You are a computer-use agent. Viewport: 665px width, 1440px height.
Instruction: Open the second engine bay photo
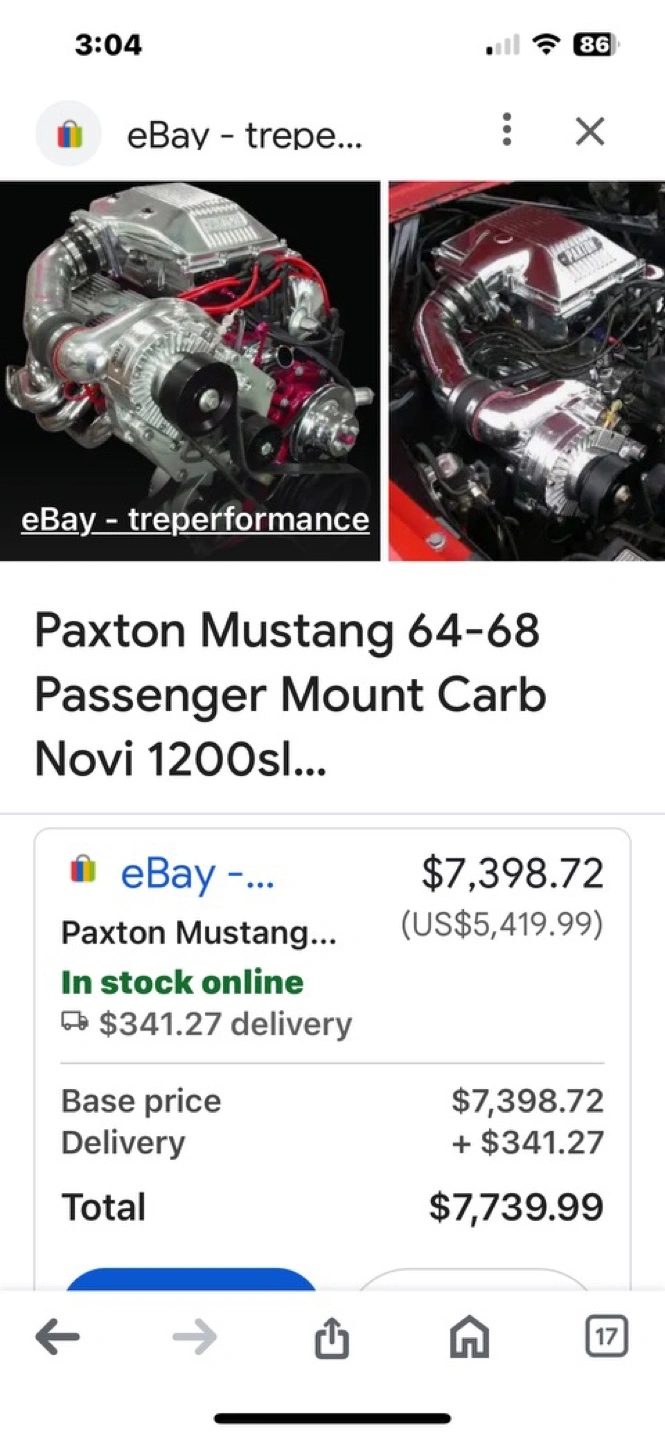click(x=527, y=370)
